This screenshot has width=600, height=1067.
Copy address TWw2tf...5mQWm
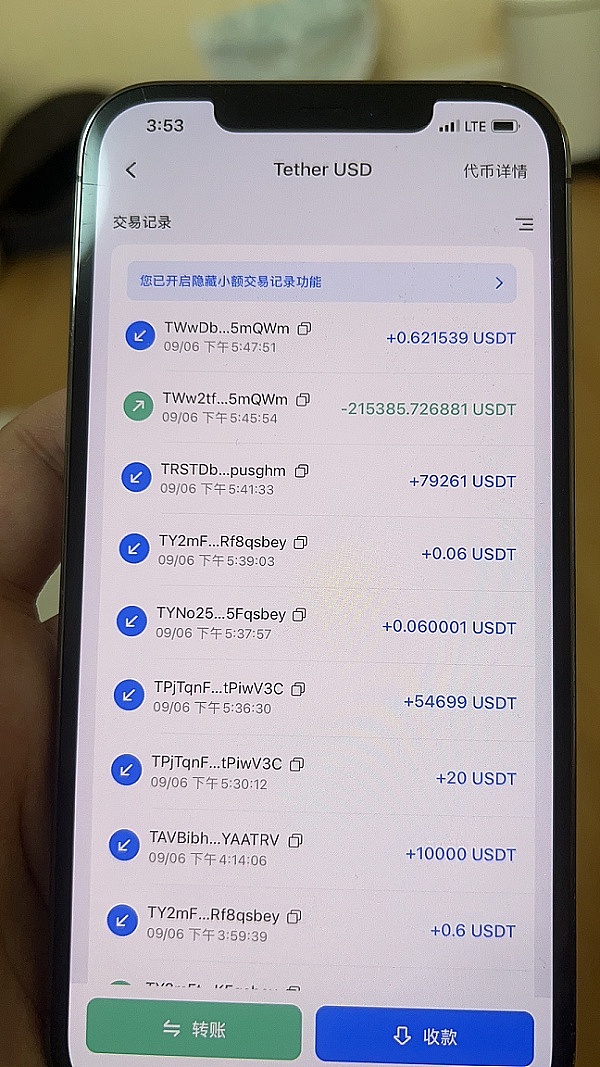pyautogui.click(x=303, y=399)
